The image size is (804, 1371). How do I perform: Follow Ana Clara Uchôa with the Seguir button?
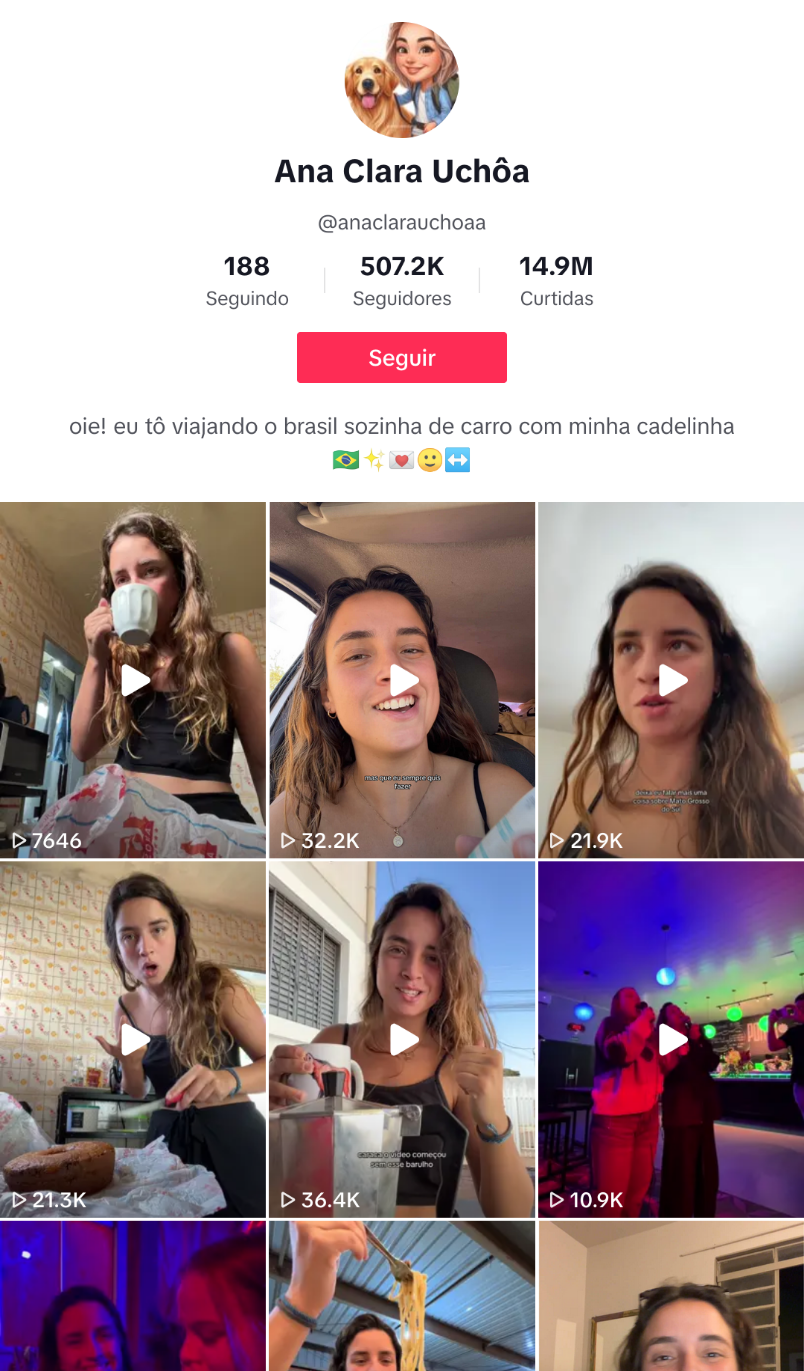(402, 358)
